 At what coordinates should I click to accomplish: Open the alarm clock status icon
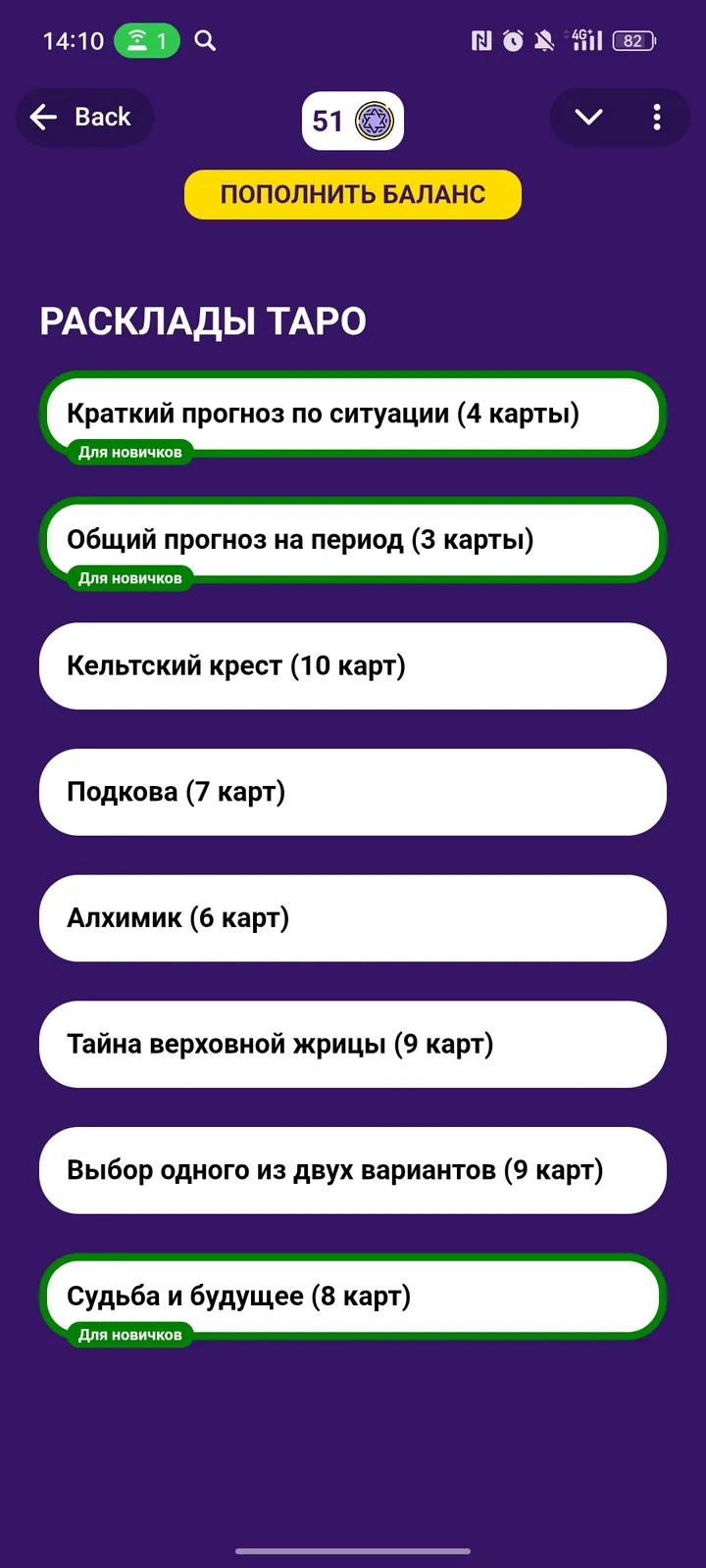click(x=512, y=40)
